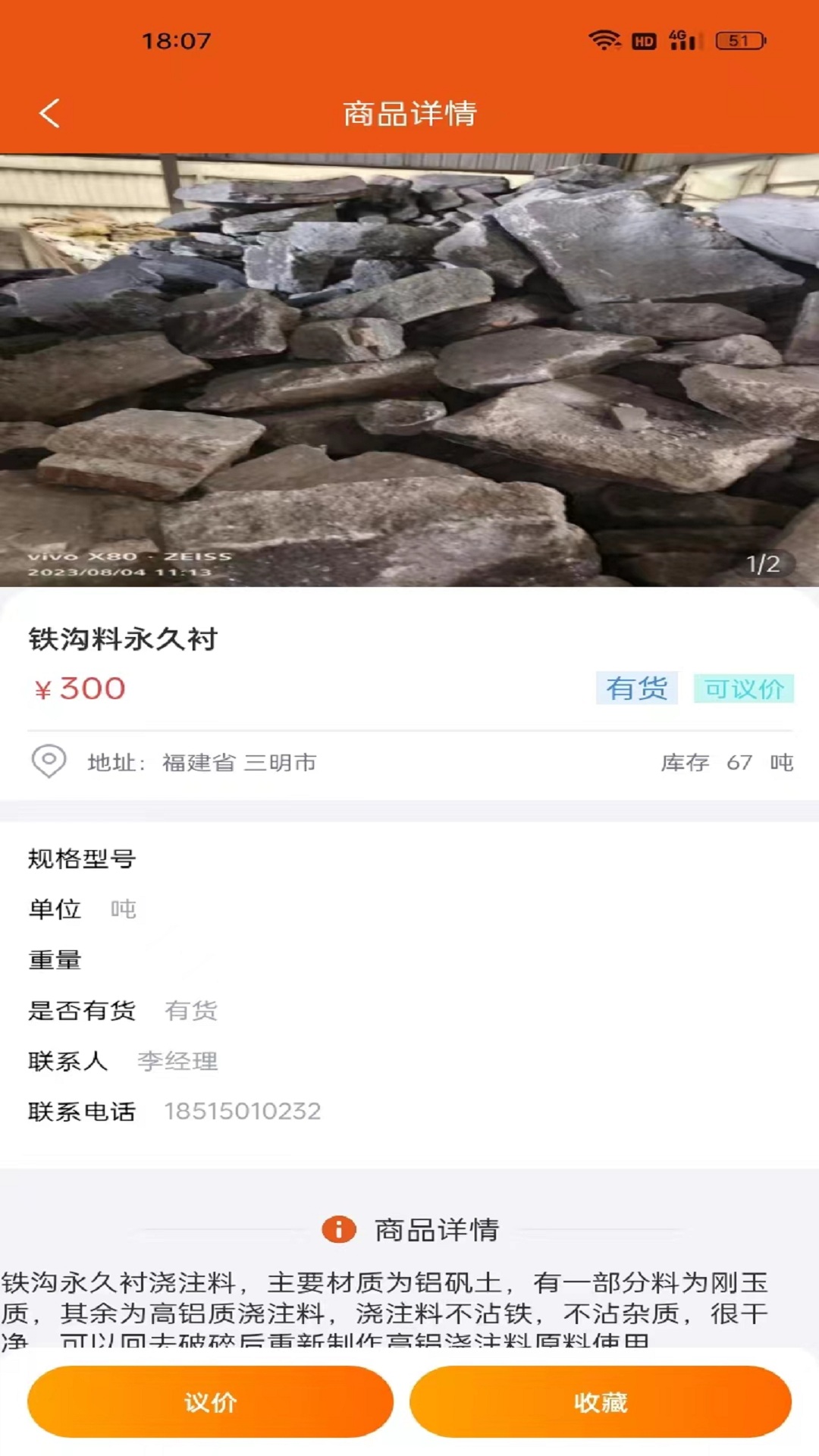
Task: Select the 商品详情 title bar
Action: (x=409, y=112)
